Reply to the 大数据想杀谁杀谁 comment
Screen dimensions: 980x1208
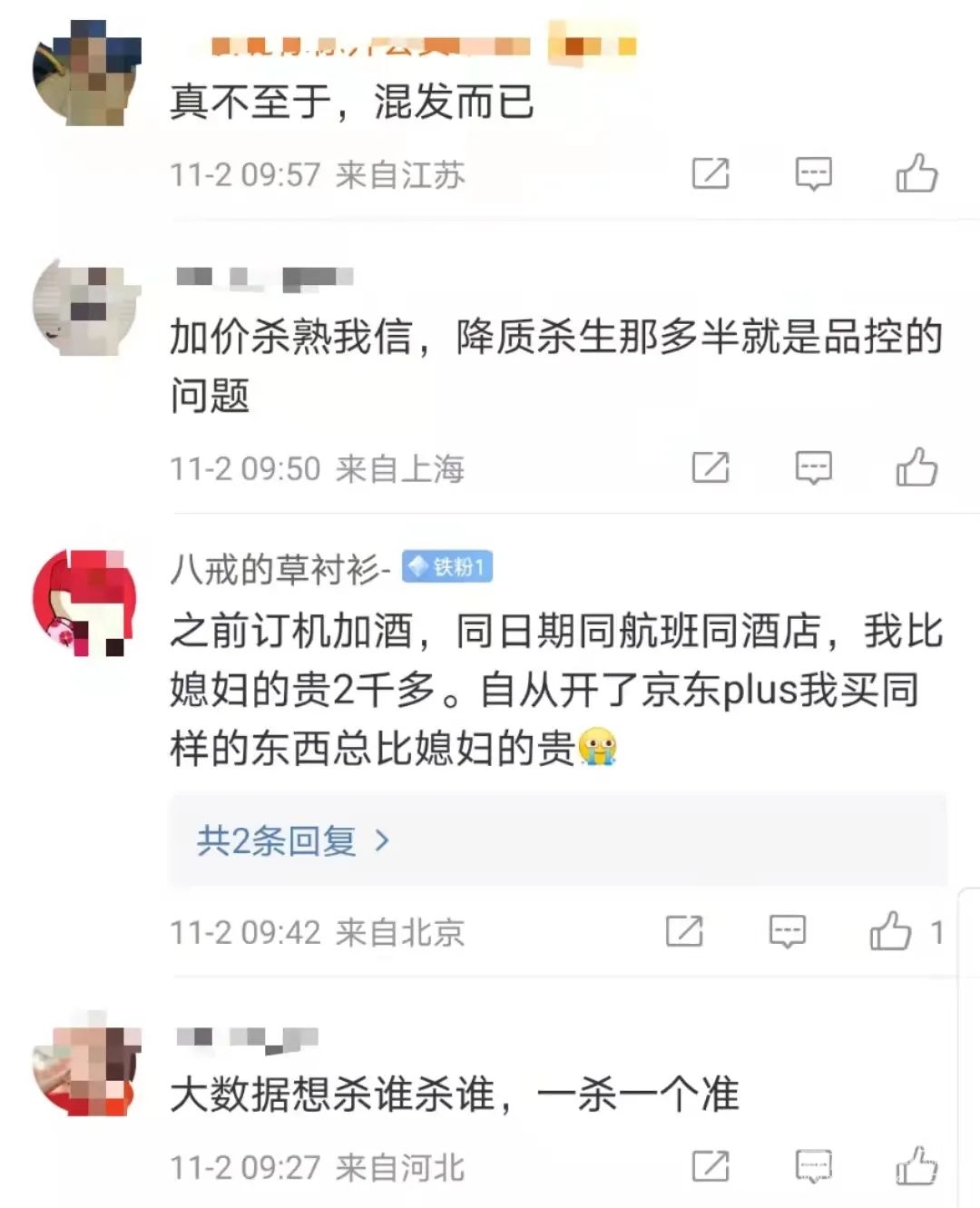pos(813,1166)
